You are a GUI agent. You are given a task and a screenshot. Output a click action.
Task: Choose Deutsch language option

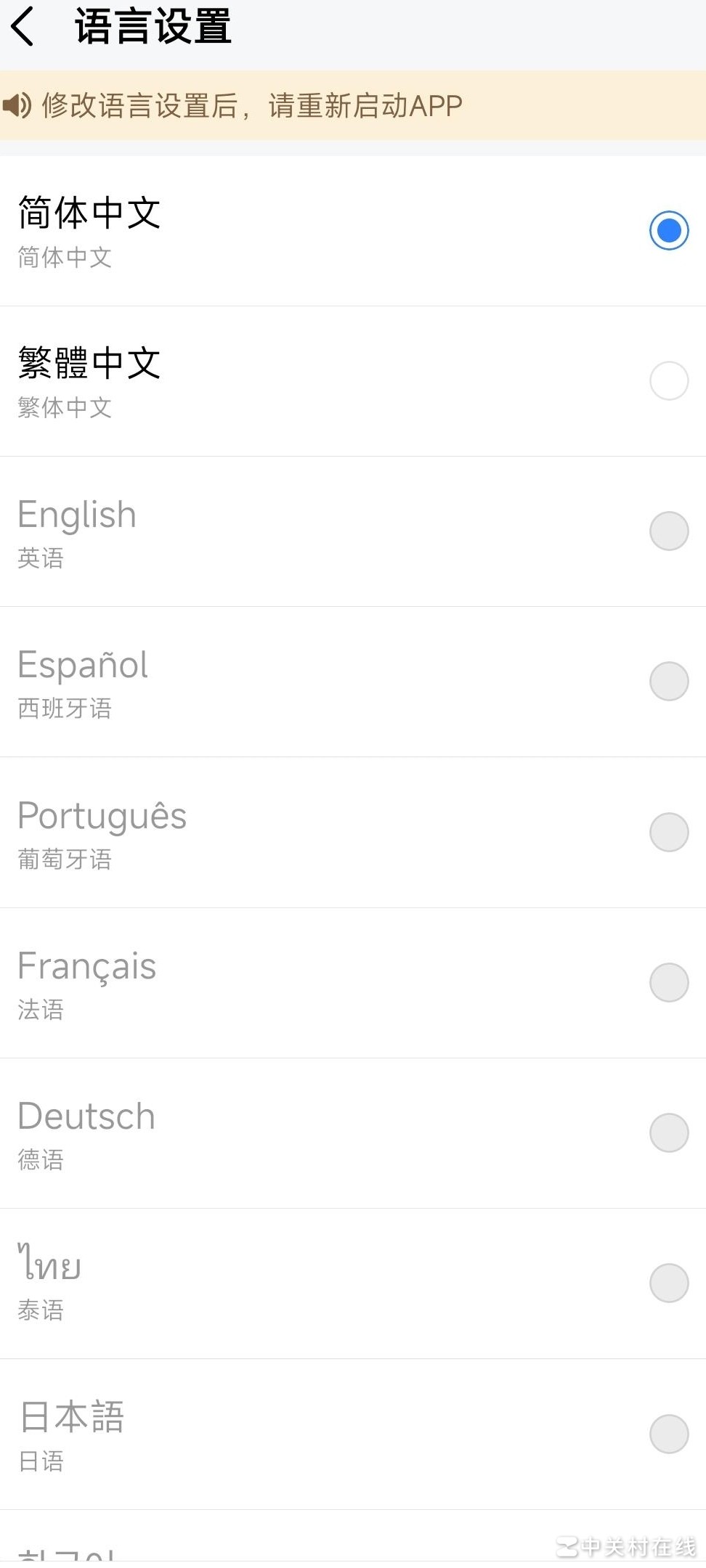(x=668, y=1132)
